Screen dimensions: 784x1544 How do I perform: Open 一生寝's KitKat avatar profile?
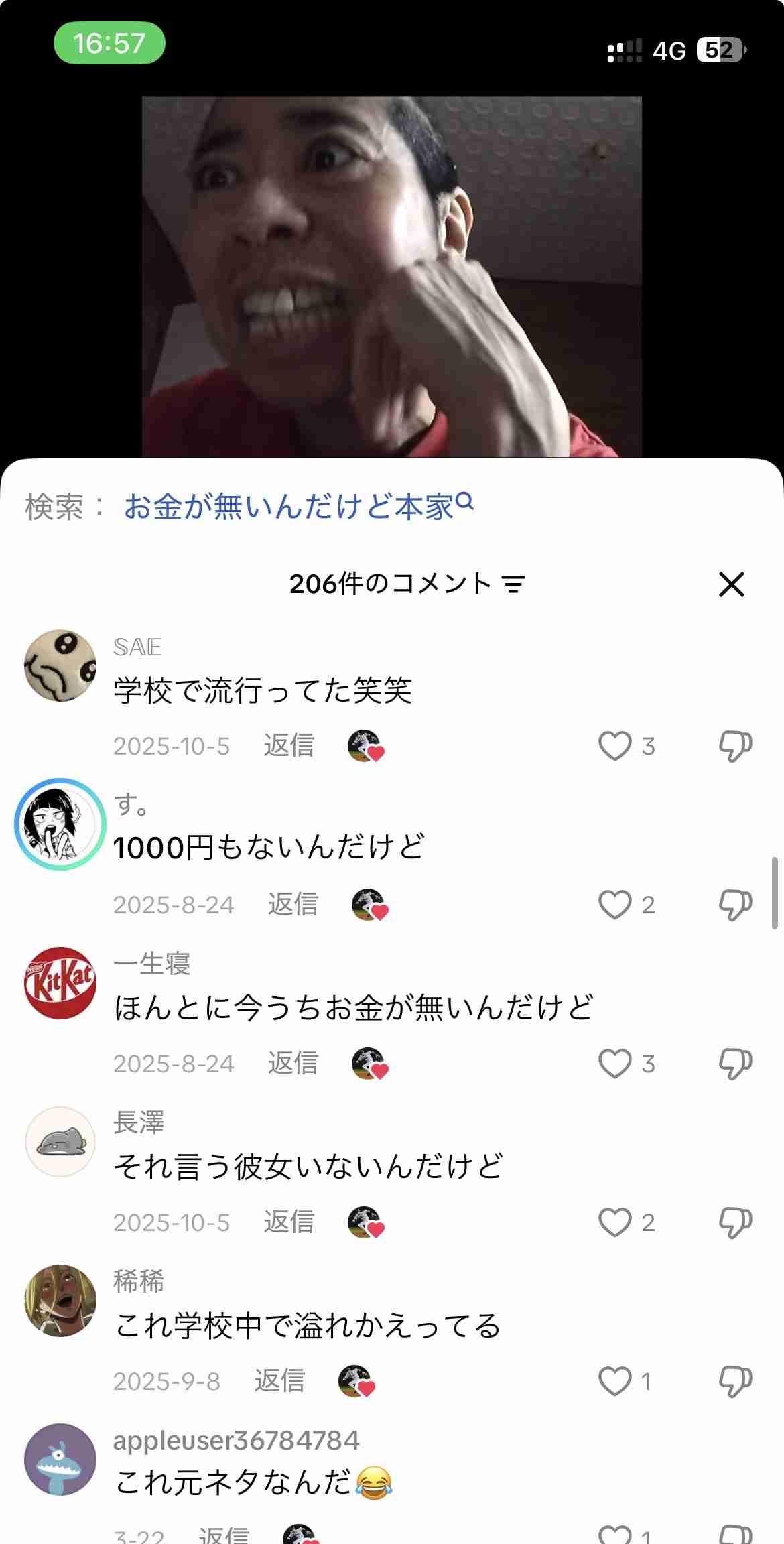60,983
